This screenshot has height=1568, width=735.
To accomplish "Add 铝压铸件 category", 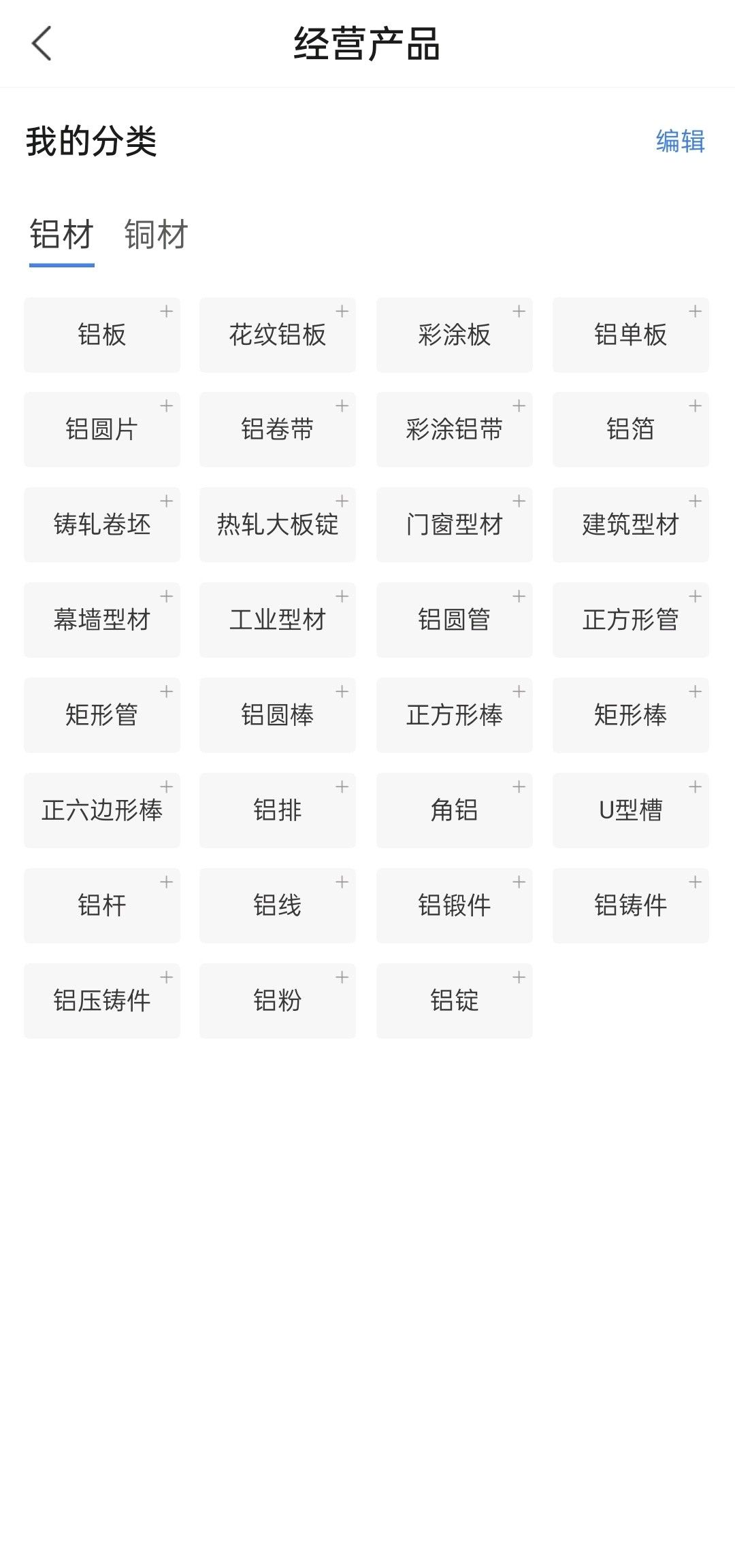I will [102, 1001].
